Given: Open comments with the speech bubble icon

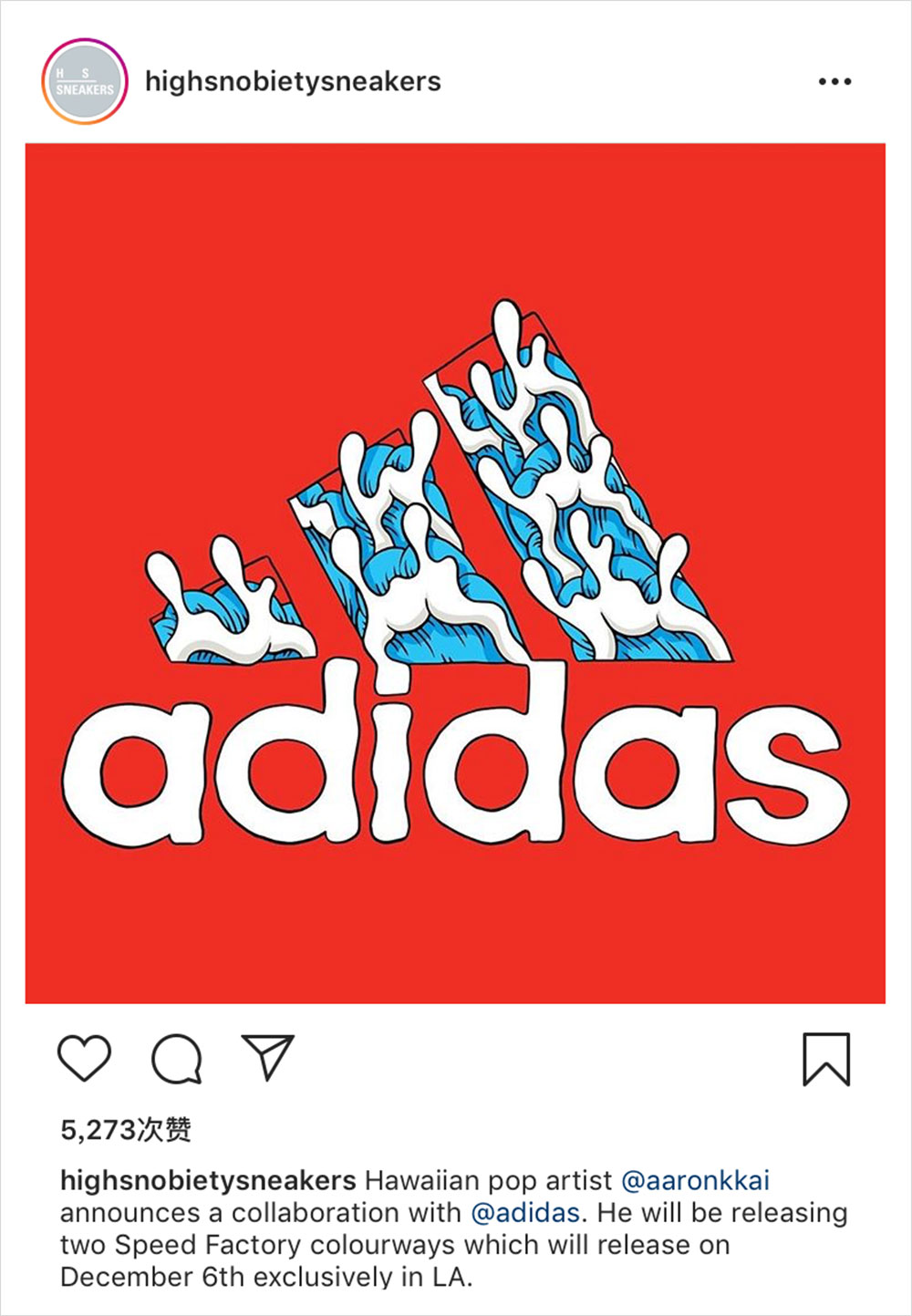Looking at the screenshot, I should tap(176, 1058).
